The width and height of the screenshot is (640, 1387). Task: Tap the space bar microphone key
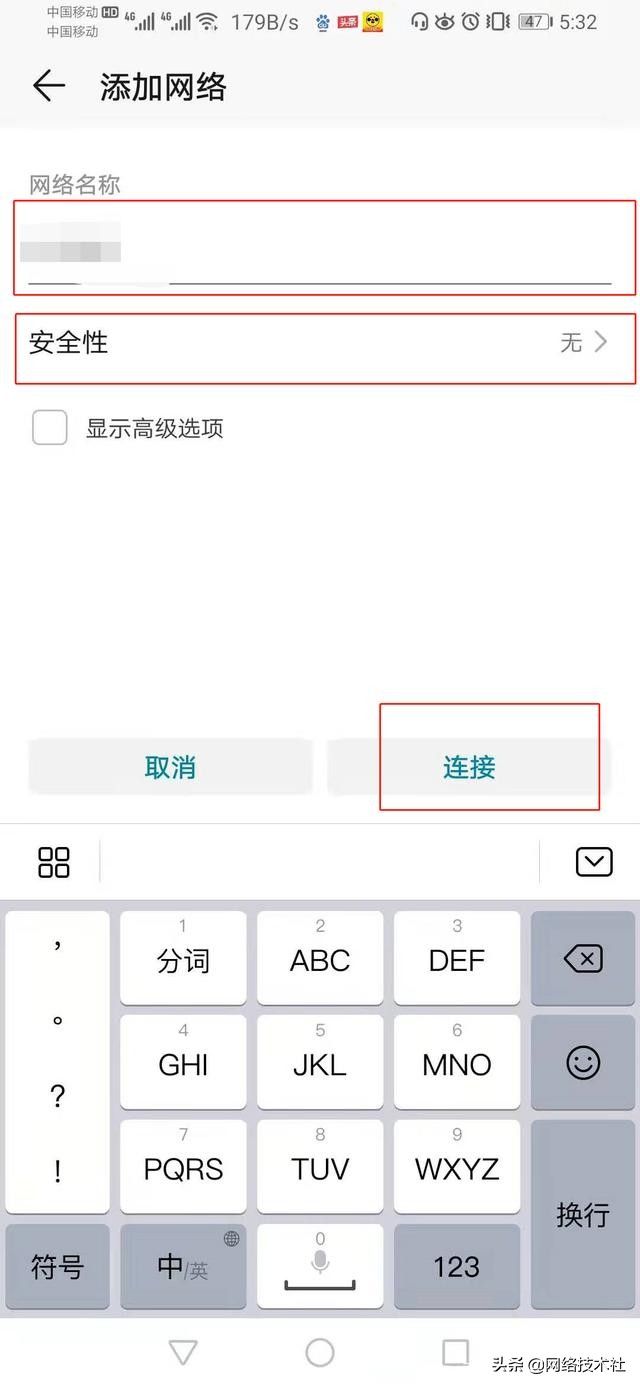[320, 1267]
